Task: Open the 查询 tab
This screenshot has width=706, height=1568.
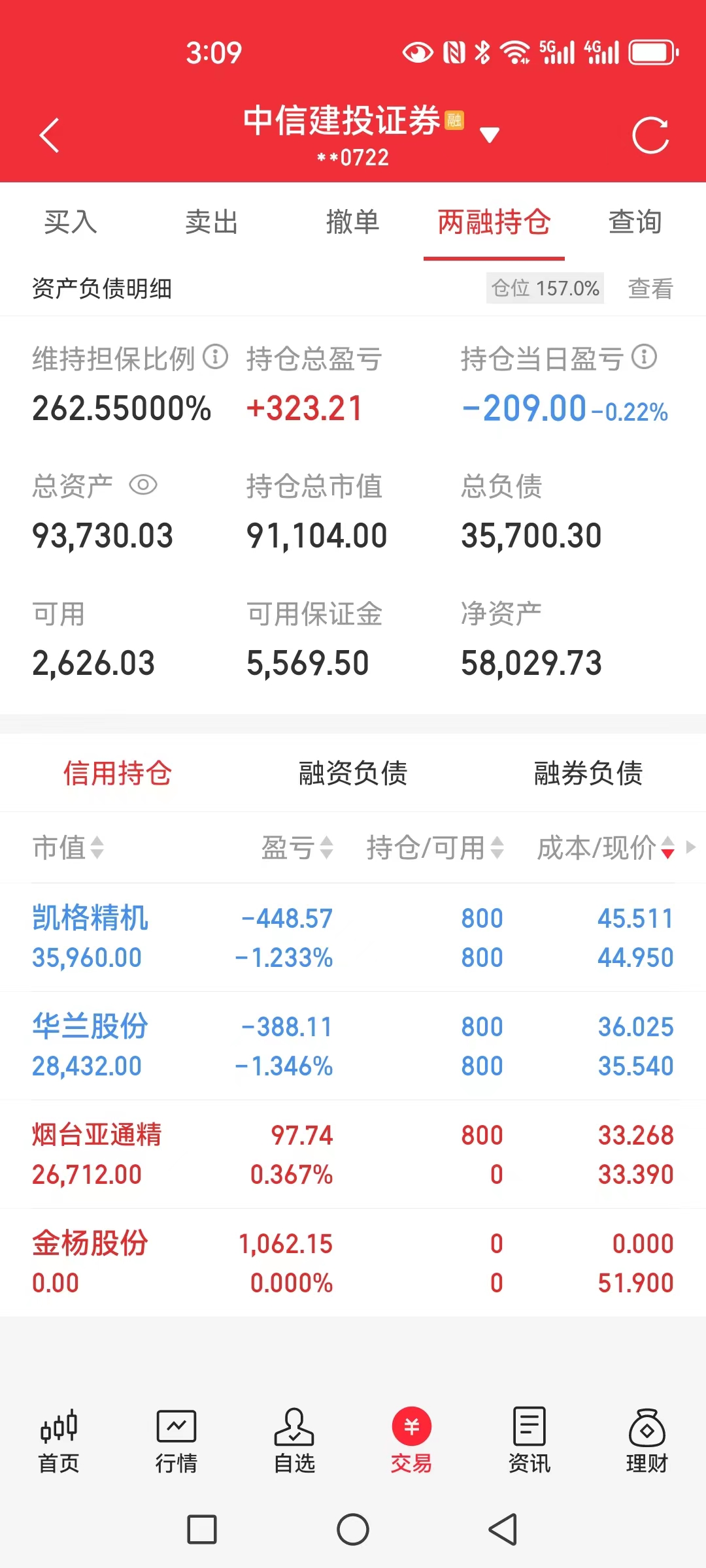Action: (635, 222)
